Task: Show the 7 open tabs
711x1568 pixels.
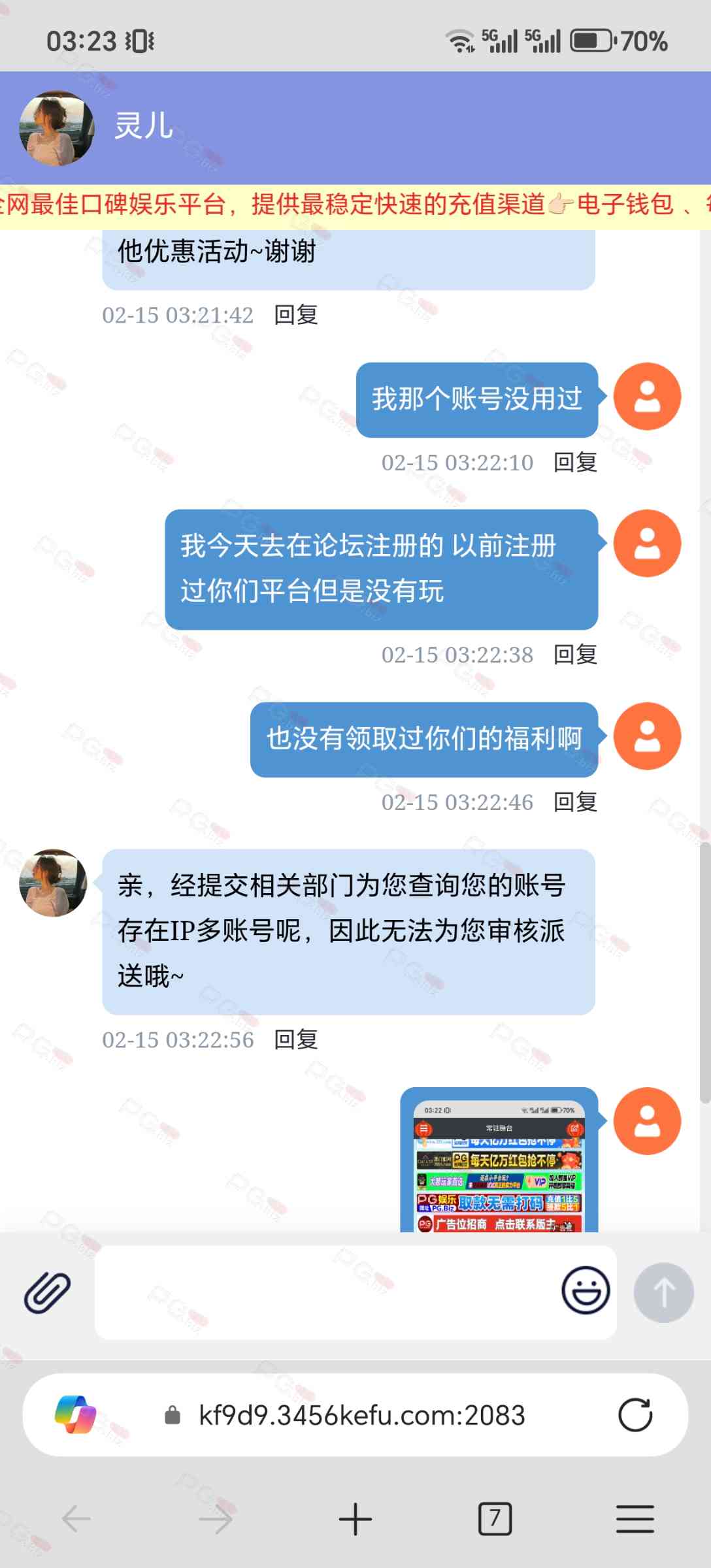Action: pyautogui.click(x=495, y=1518)
